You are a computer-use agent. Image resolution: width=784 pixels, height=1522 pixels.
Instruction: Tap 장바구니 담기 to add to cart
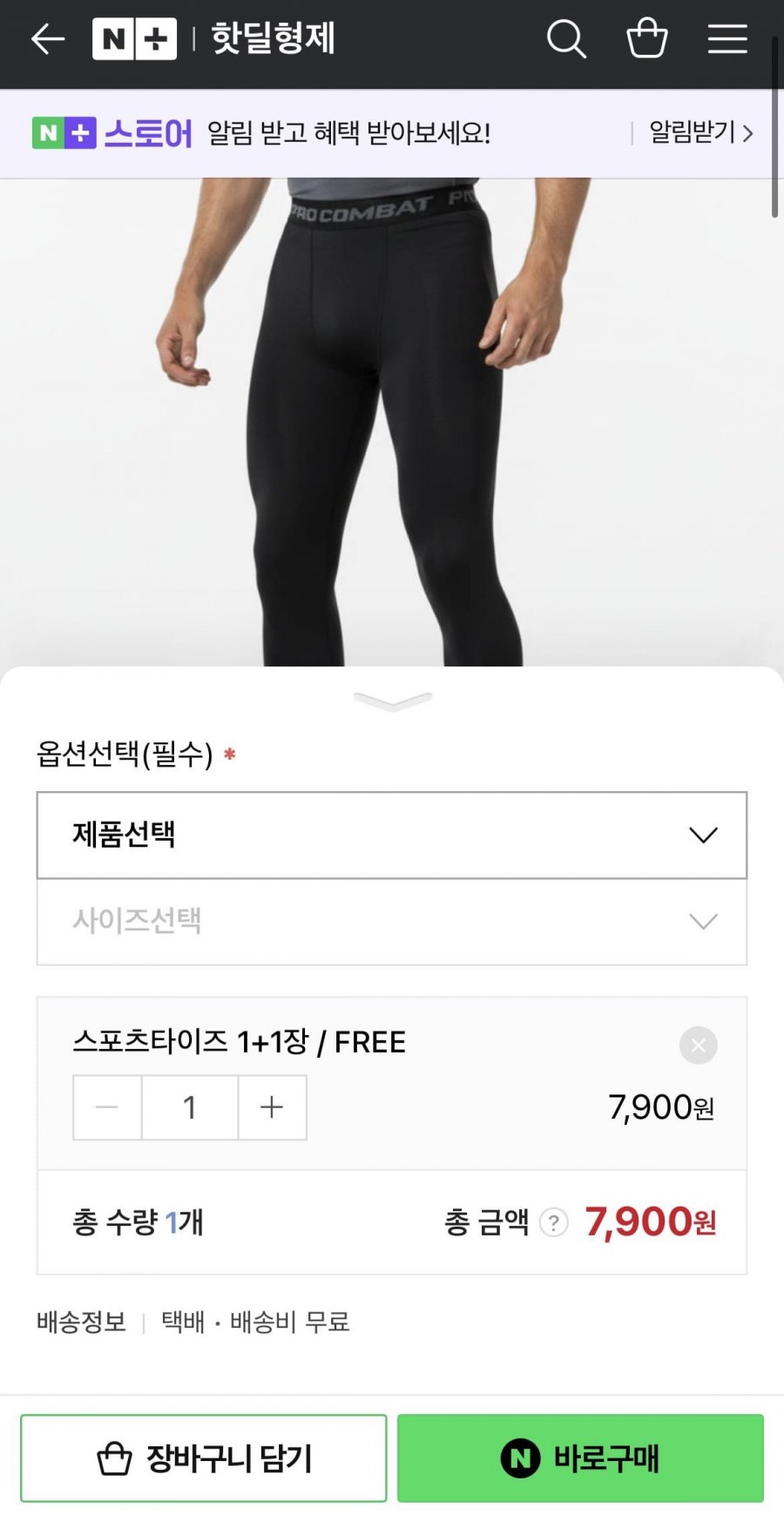[x=204, y=1458]
